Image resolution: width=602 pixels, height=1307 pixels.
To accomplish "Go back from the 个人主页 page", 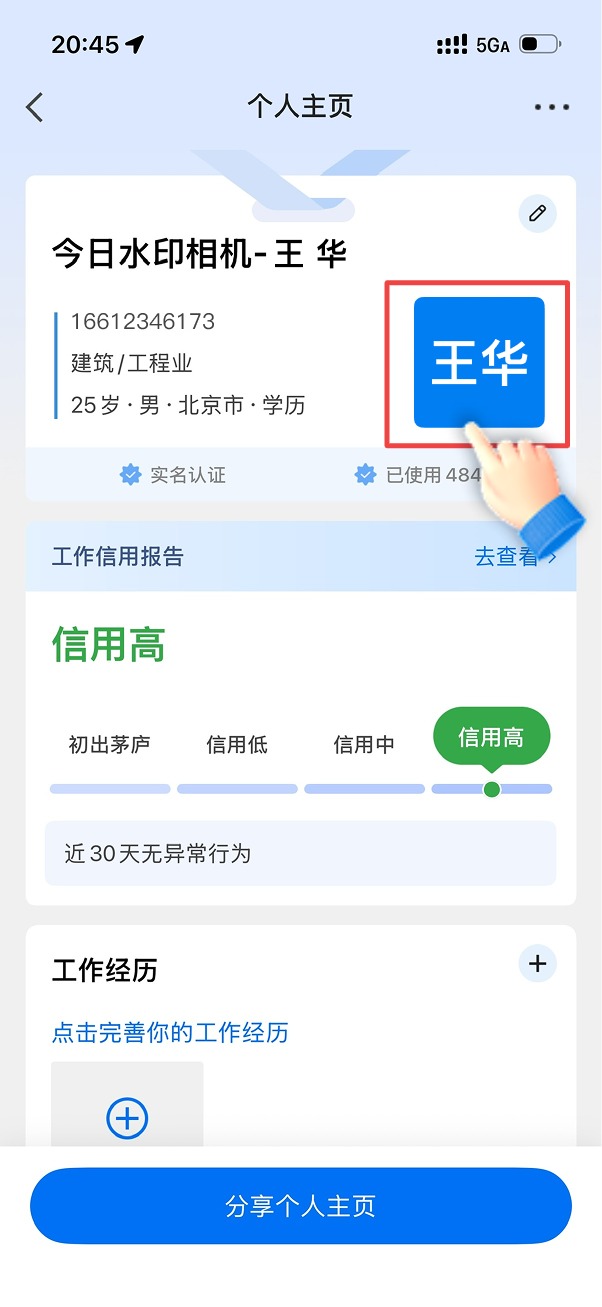I will (x=35, y=107).
